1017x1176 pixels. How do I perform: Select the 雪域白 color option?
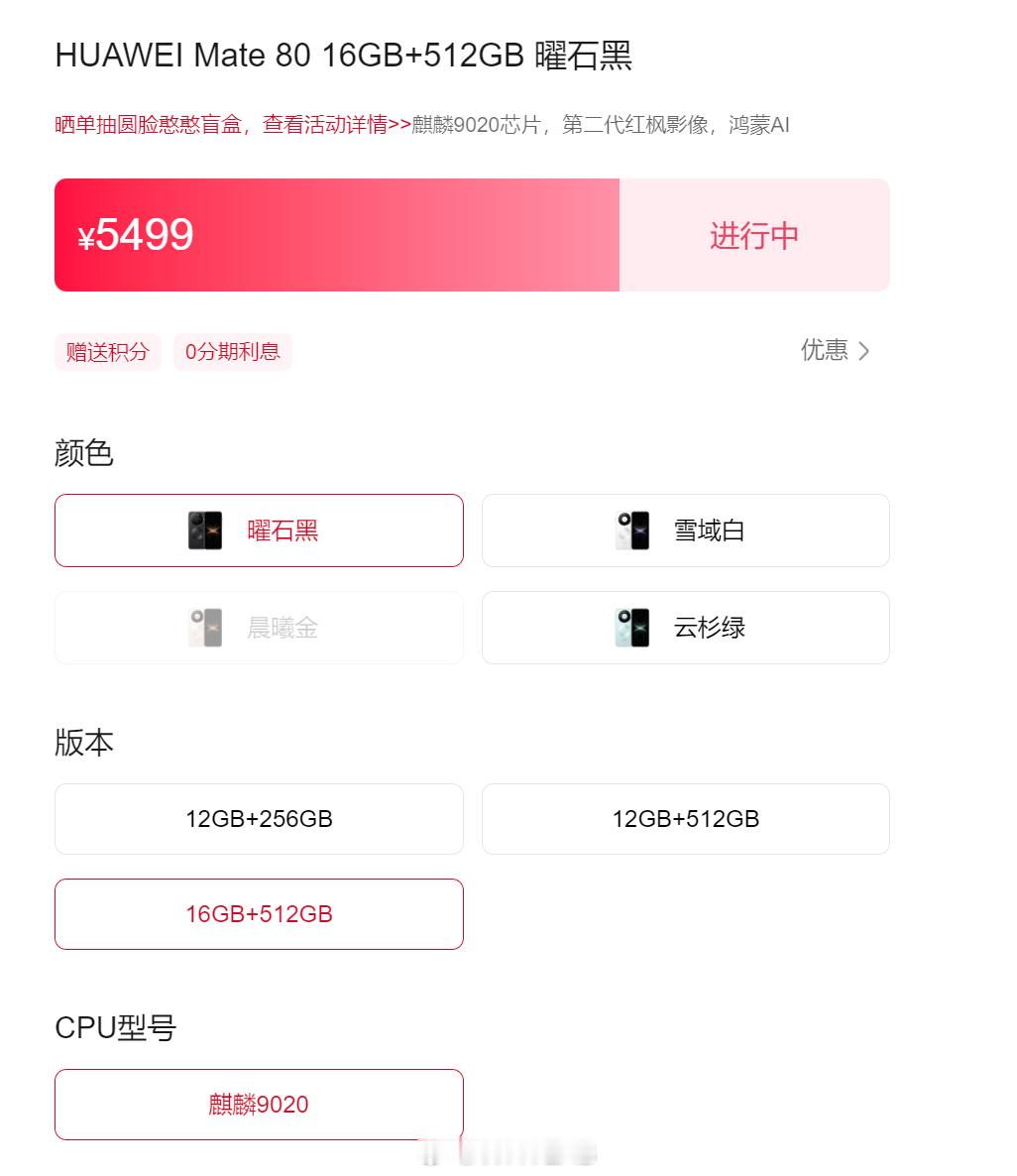(x=684, y=529)
